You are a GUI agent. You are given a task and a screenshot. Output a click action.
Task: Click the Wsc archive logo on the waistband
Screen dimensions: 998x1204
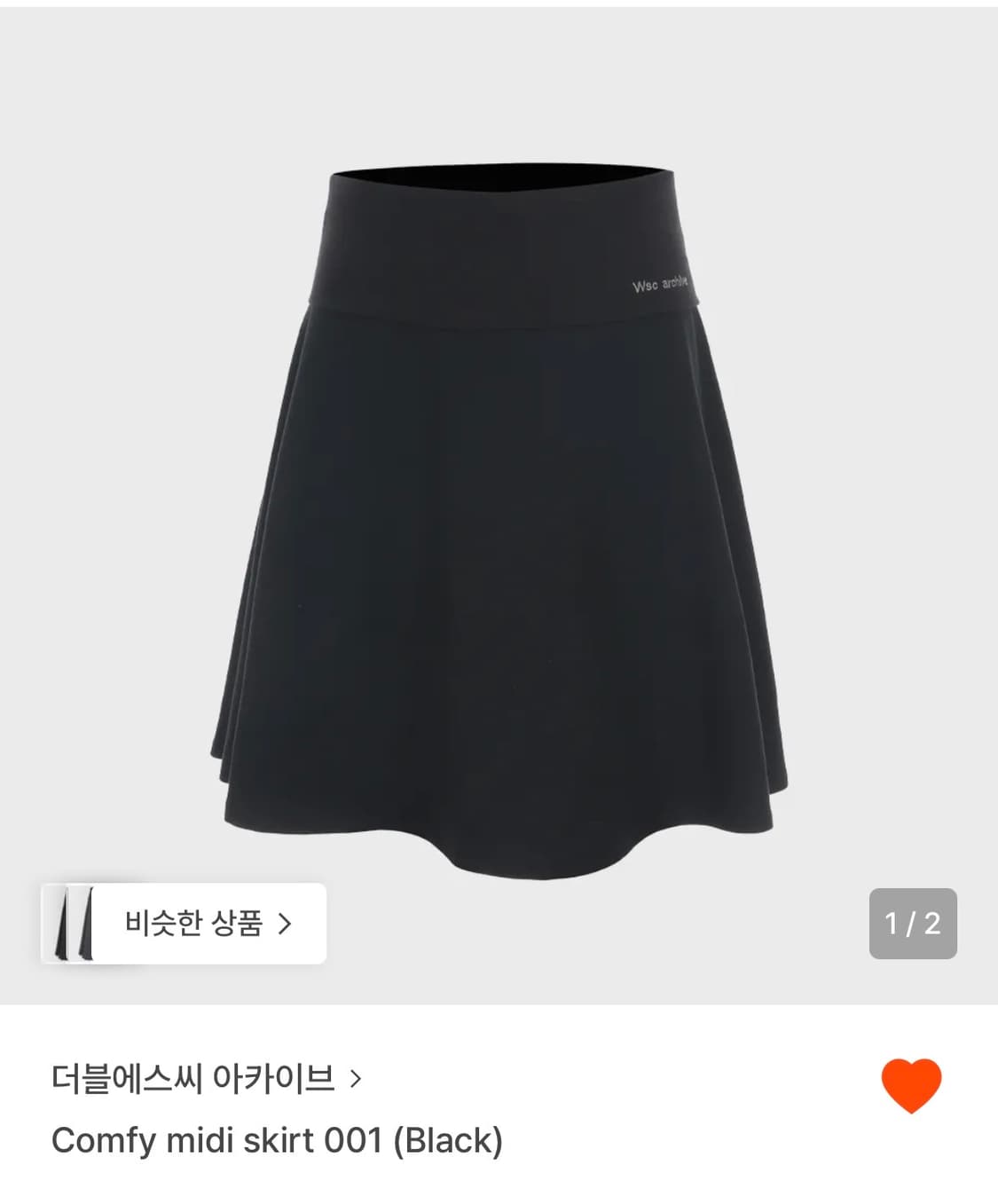coord(660,282)
